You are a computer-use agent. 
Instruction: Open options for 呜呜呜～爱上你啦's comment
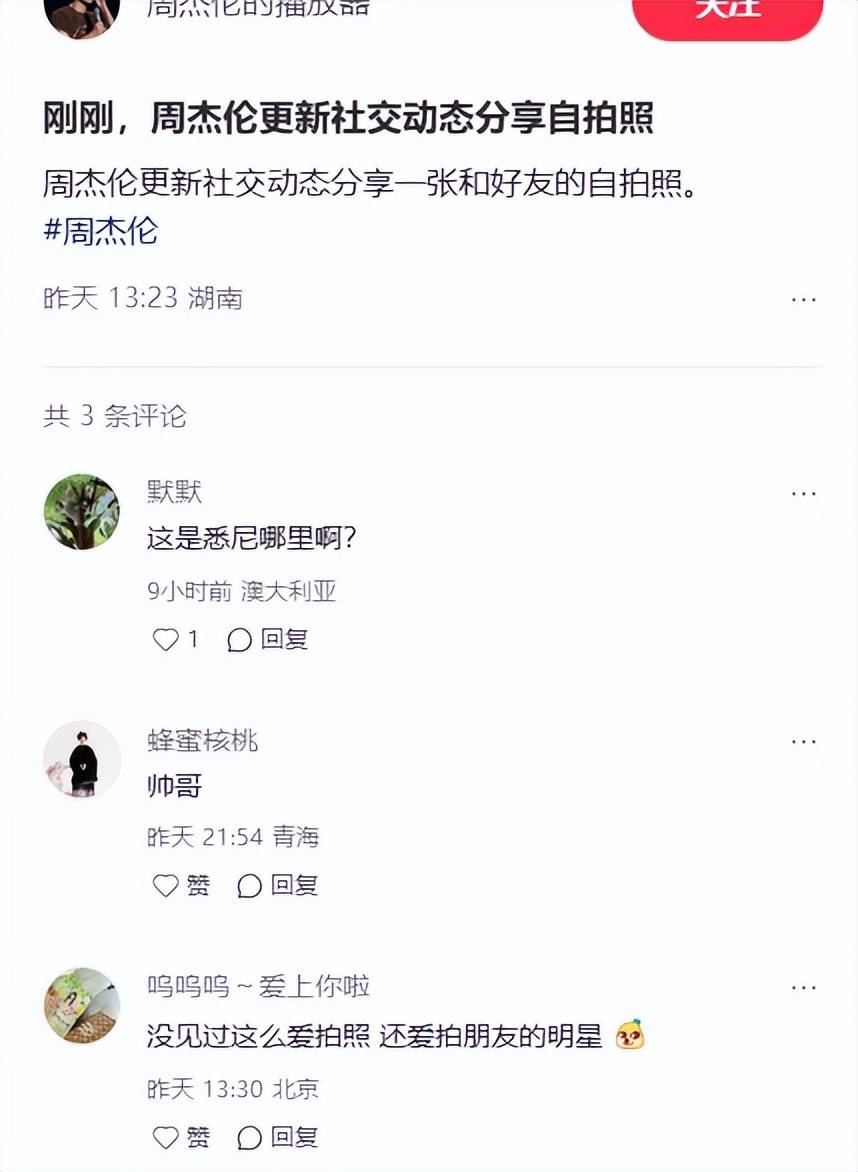804,988
